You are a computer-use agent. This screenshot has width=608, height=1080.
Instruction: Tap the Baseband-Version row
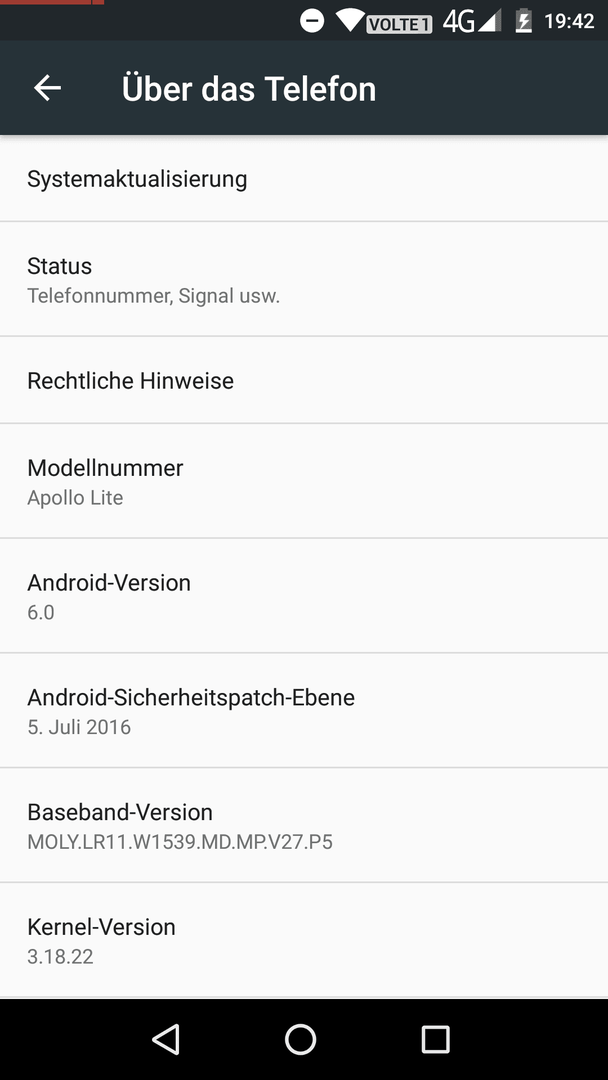(x=304, y=825)
